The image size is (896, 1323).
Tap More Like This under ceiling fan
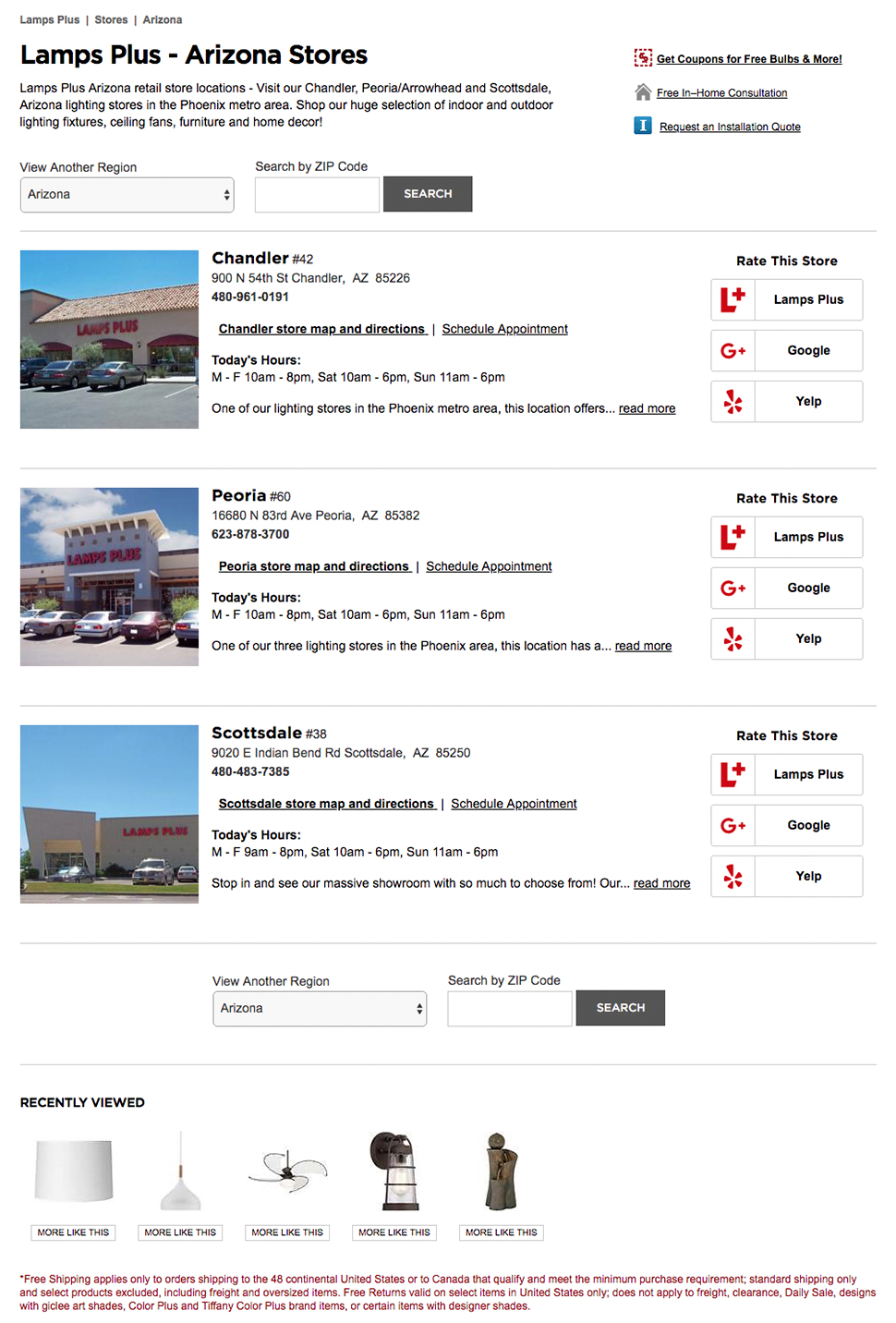287,1232
